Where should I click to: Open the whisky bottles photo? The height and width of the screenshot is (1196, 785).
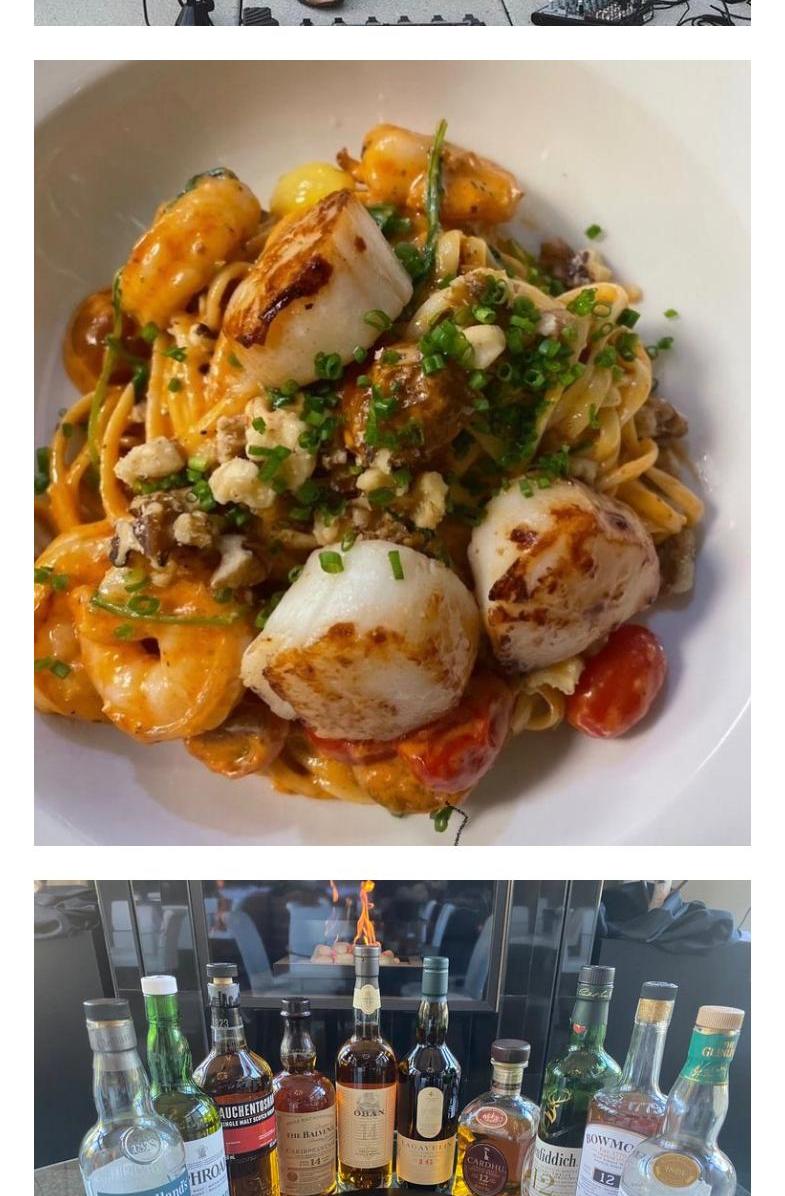[x=392, y=1040]
